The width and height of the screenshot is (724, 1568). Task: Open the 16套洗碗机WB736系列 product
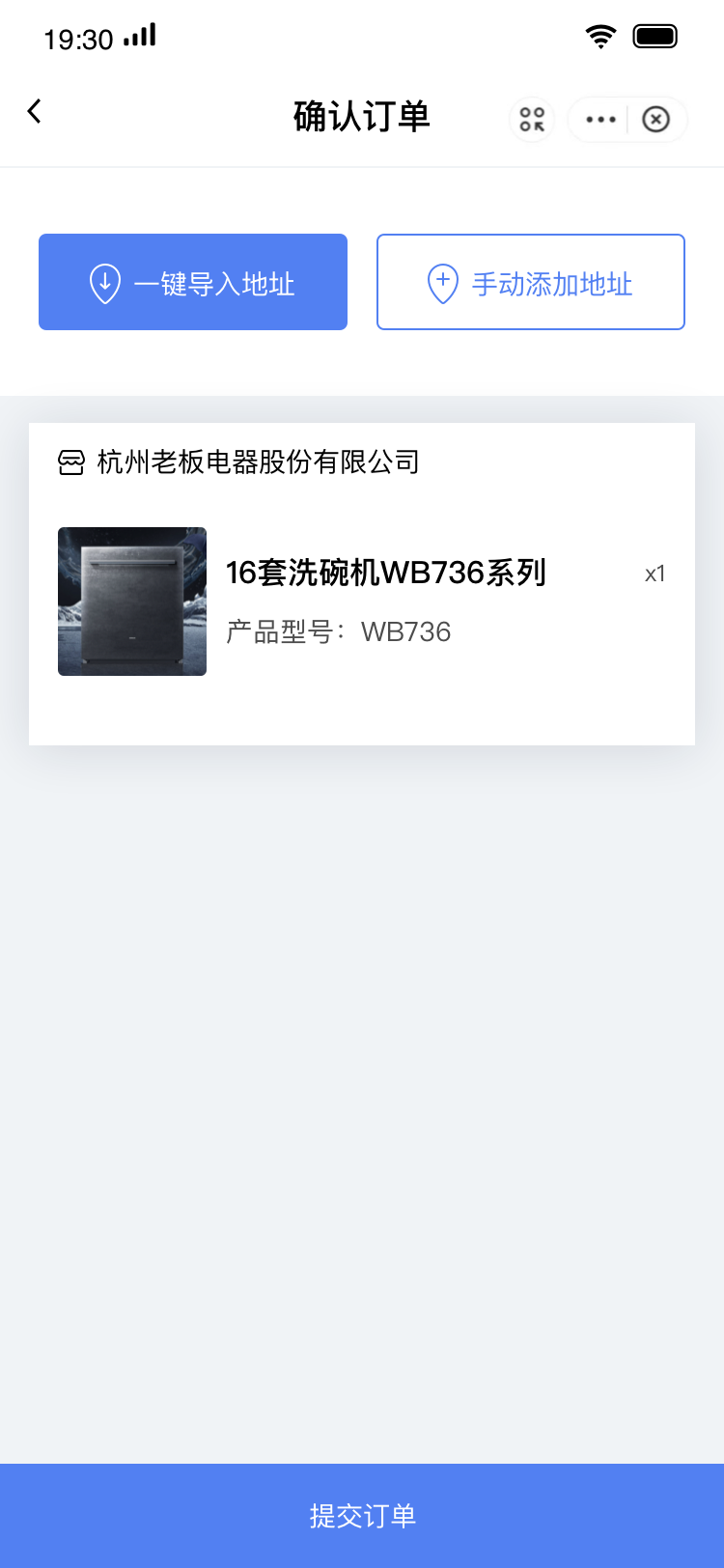385,574
